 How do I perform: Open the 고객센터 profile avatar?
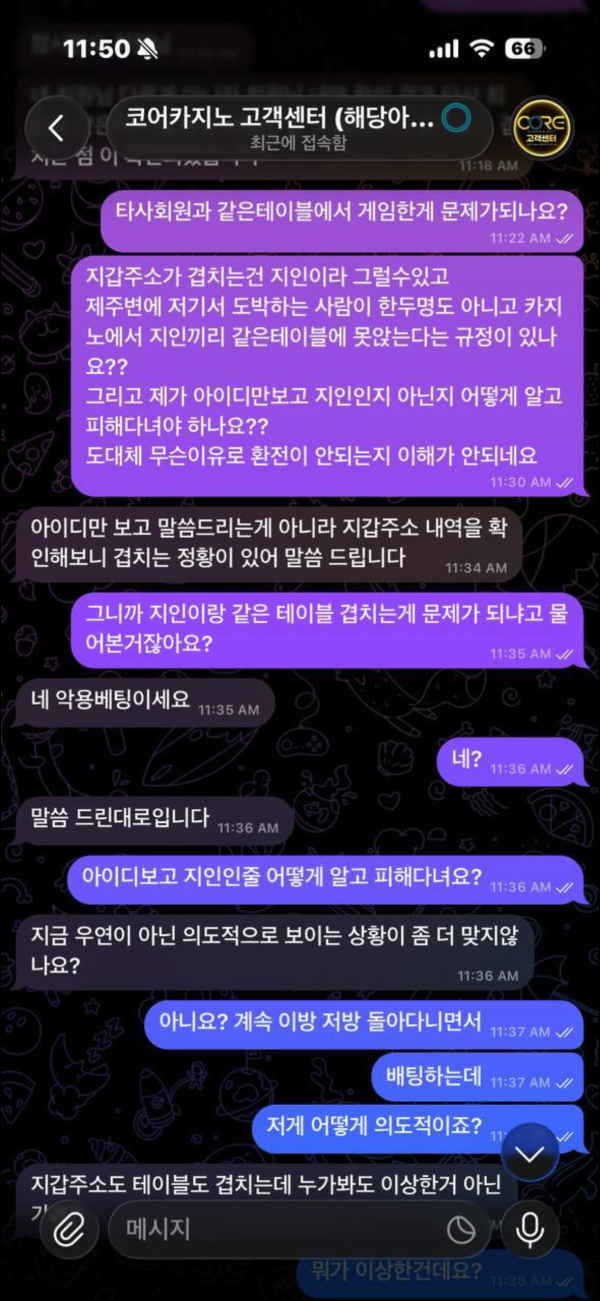point(542,128)
